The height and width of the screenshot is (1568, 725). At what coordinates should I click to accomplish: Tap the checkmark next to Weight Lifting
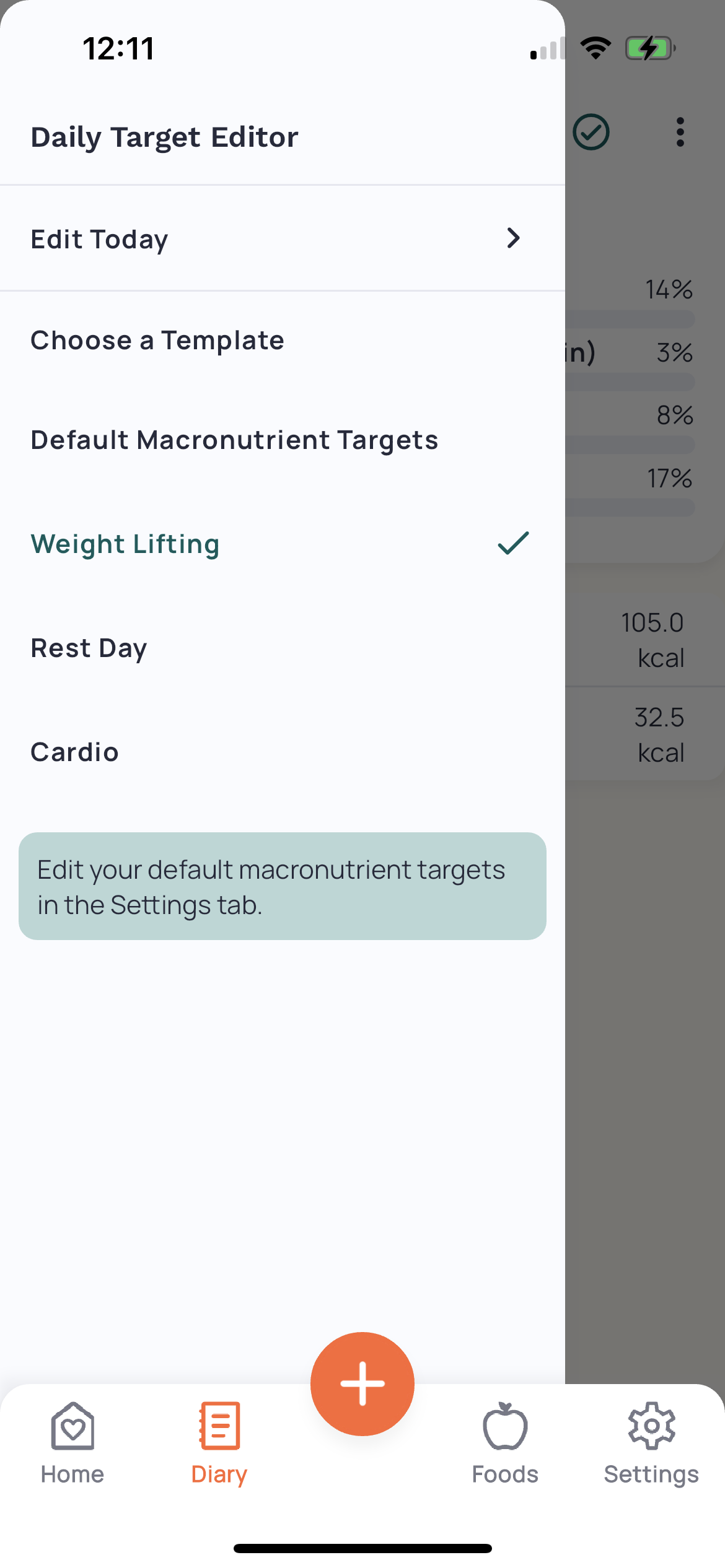click(513, 543)
